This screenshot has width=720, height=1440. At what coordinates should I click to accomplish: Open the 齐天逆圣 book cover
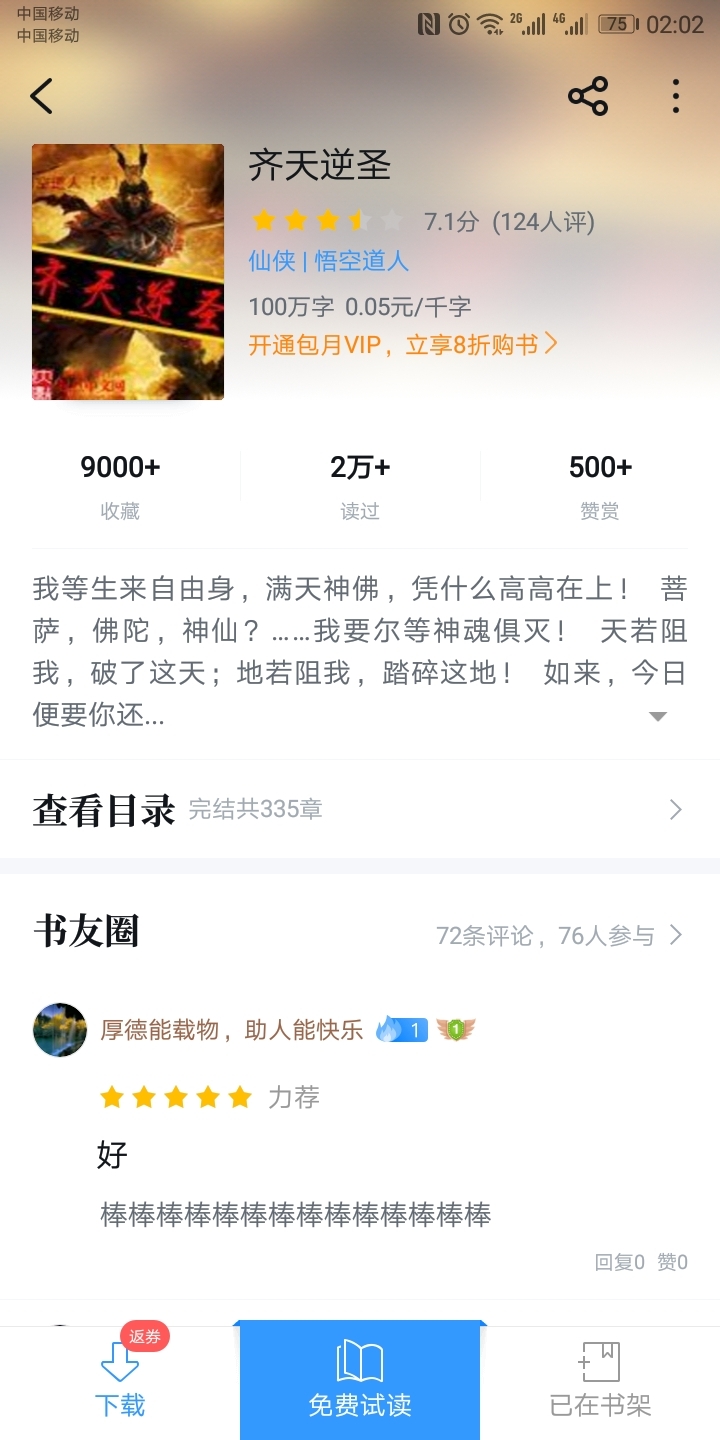click(128, 272)
